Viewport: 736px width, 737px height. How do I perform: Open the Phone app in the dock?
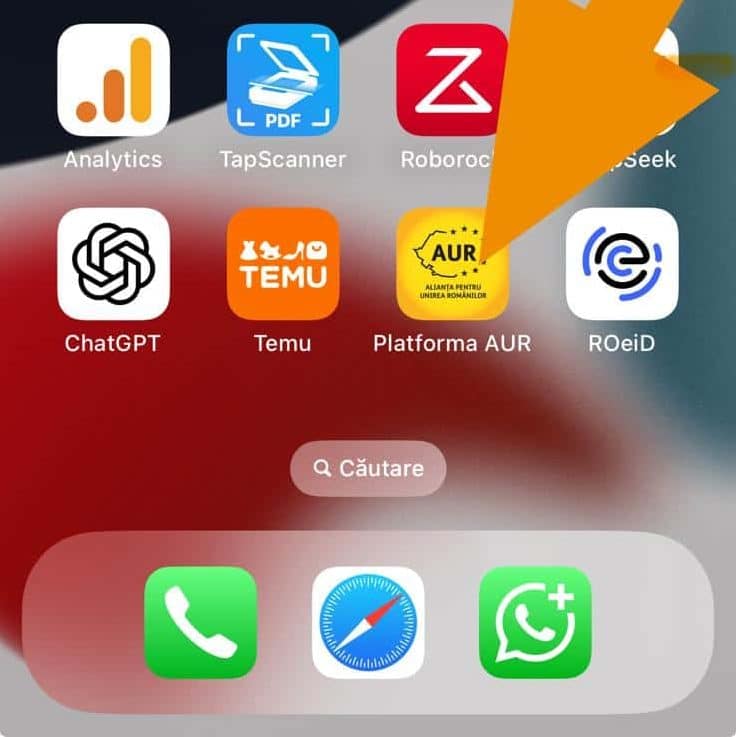click(x=200, y=622)
